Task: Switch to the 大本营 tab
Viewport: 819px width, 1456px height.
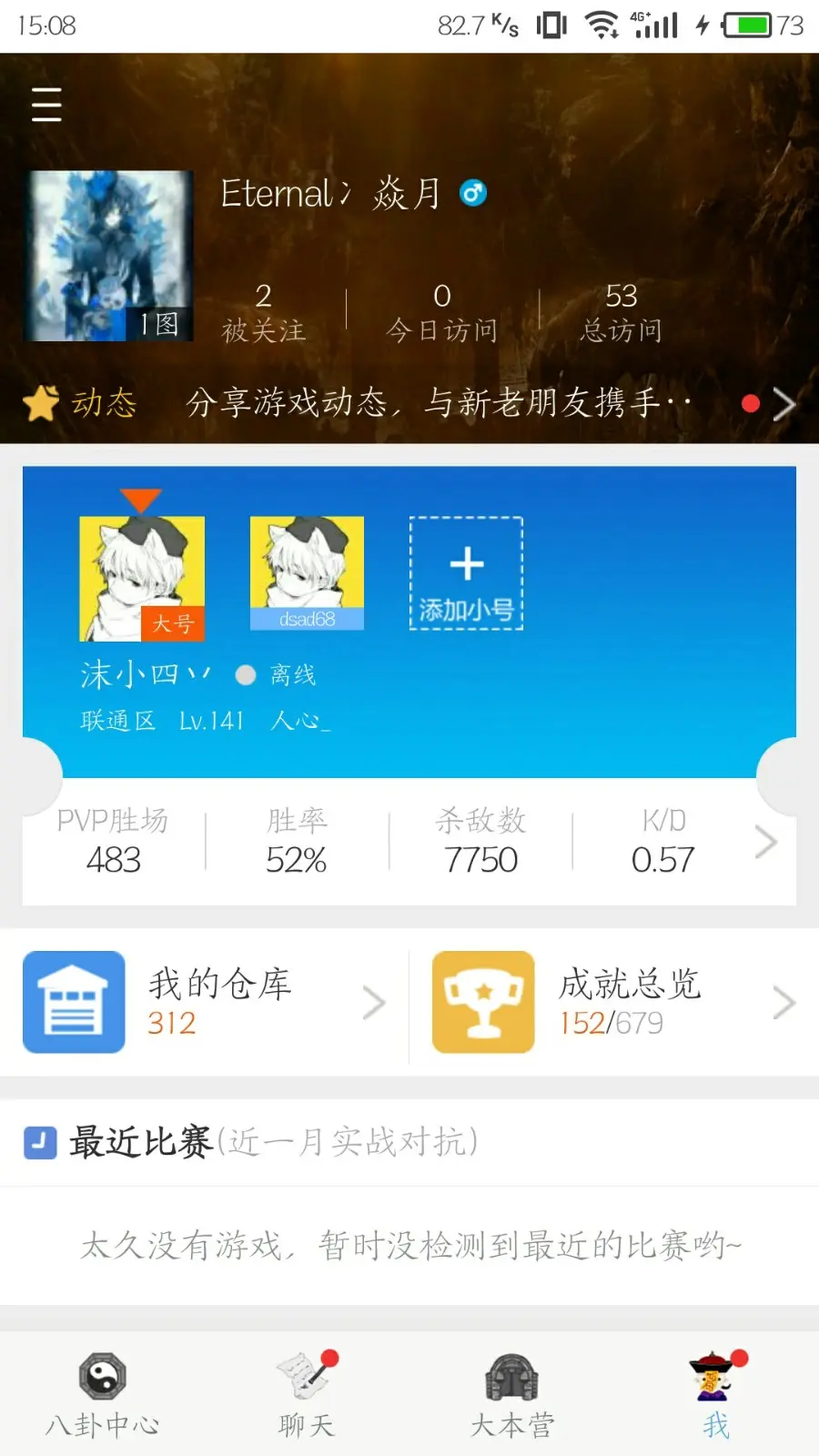Action: 511,1394
